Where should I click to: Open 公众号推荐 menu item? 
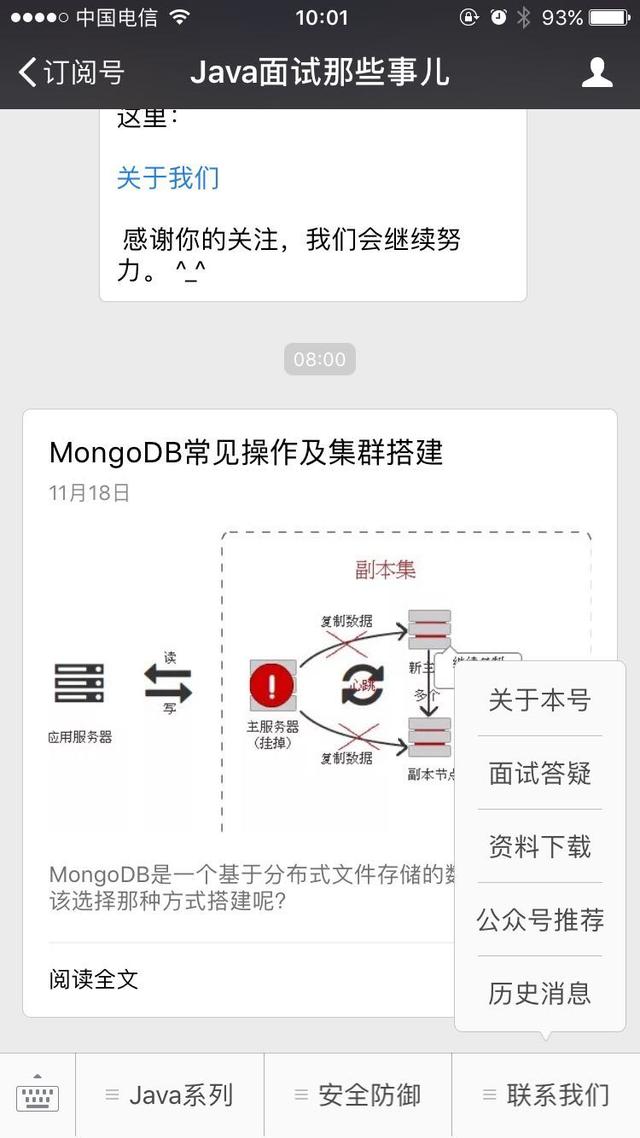540,920
